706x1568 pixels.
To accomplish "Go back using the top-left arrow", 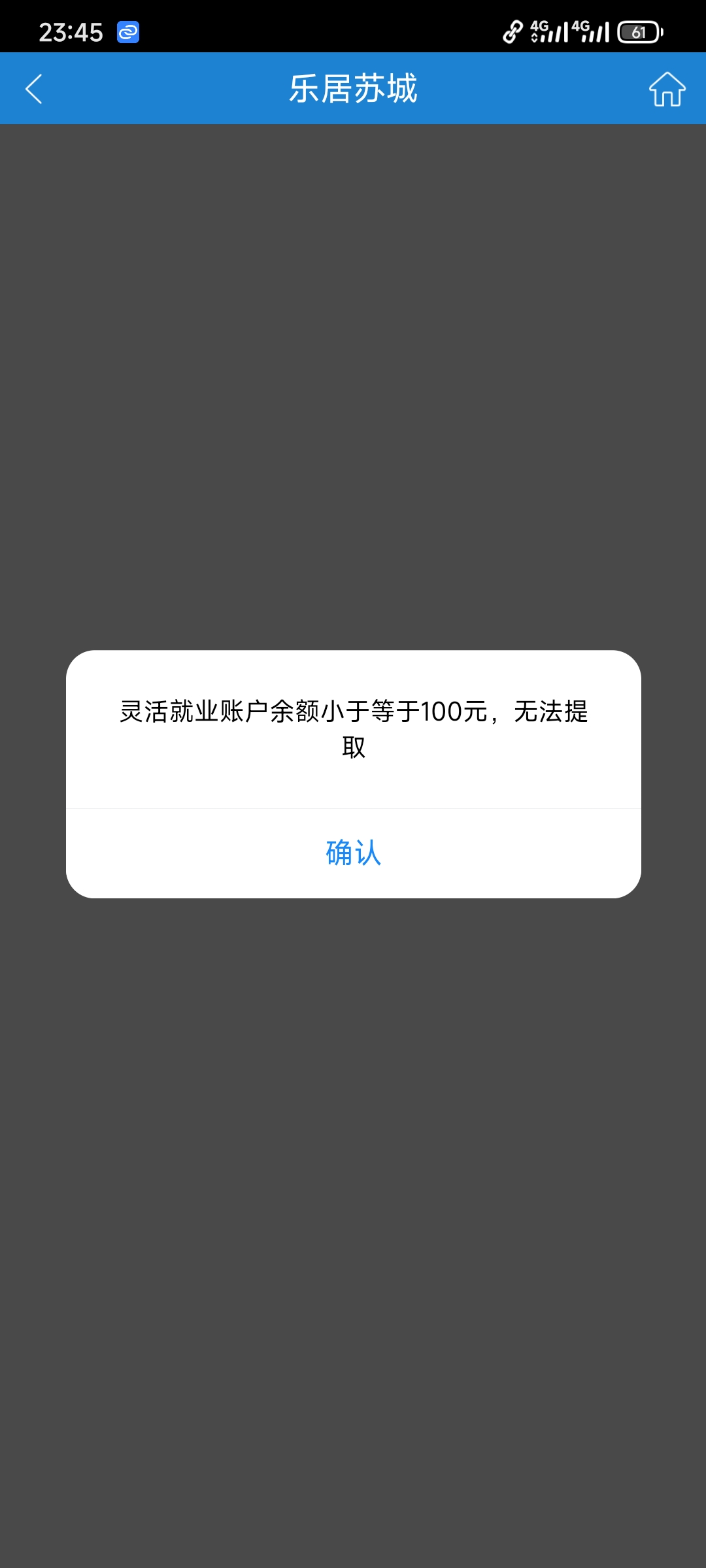I will click(x=34, y=89).
